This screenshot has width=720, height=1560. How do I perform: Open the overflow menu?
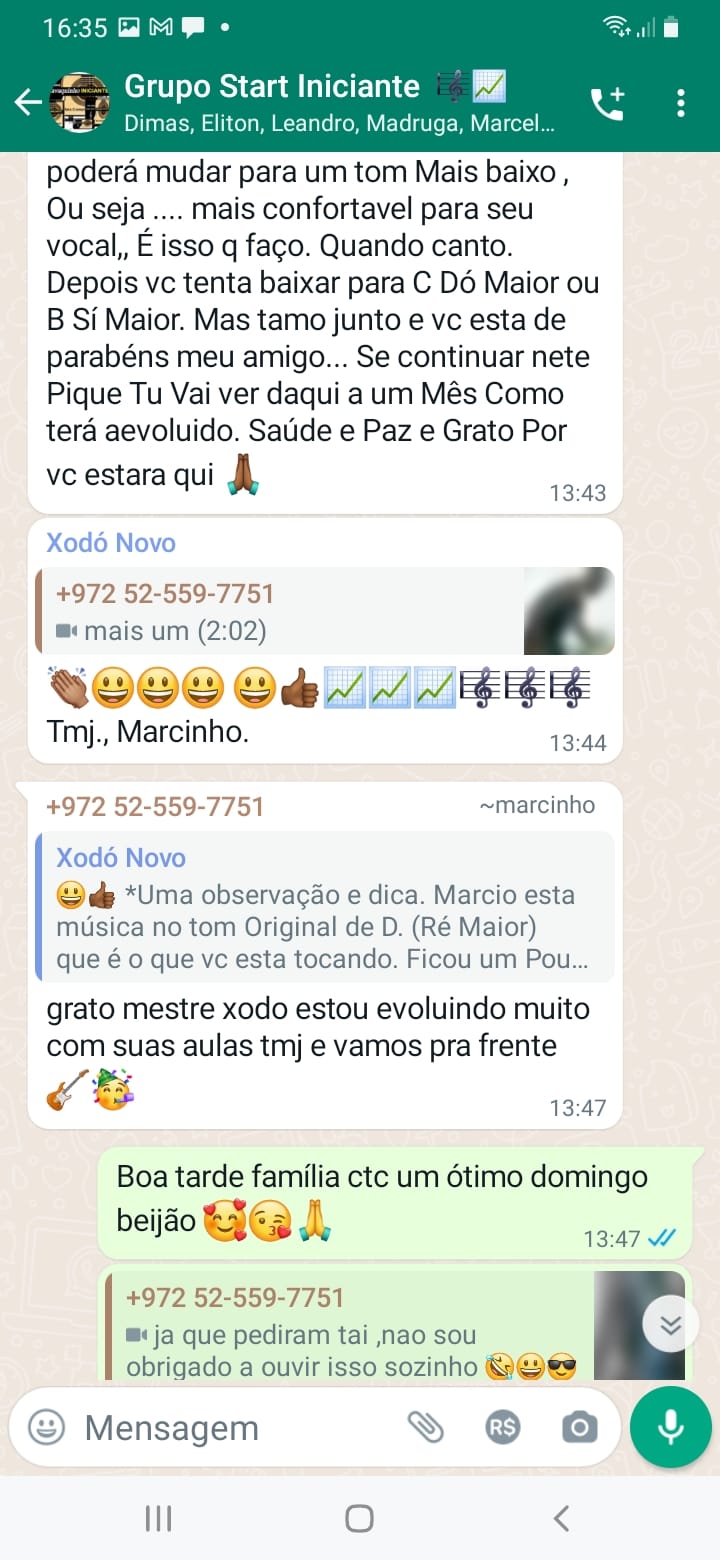point(681,103)
